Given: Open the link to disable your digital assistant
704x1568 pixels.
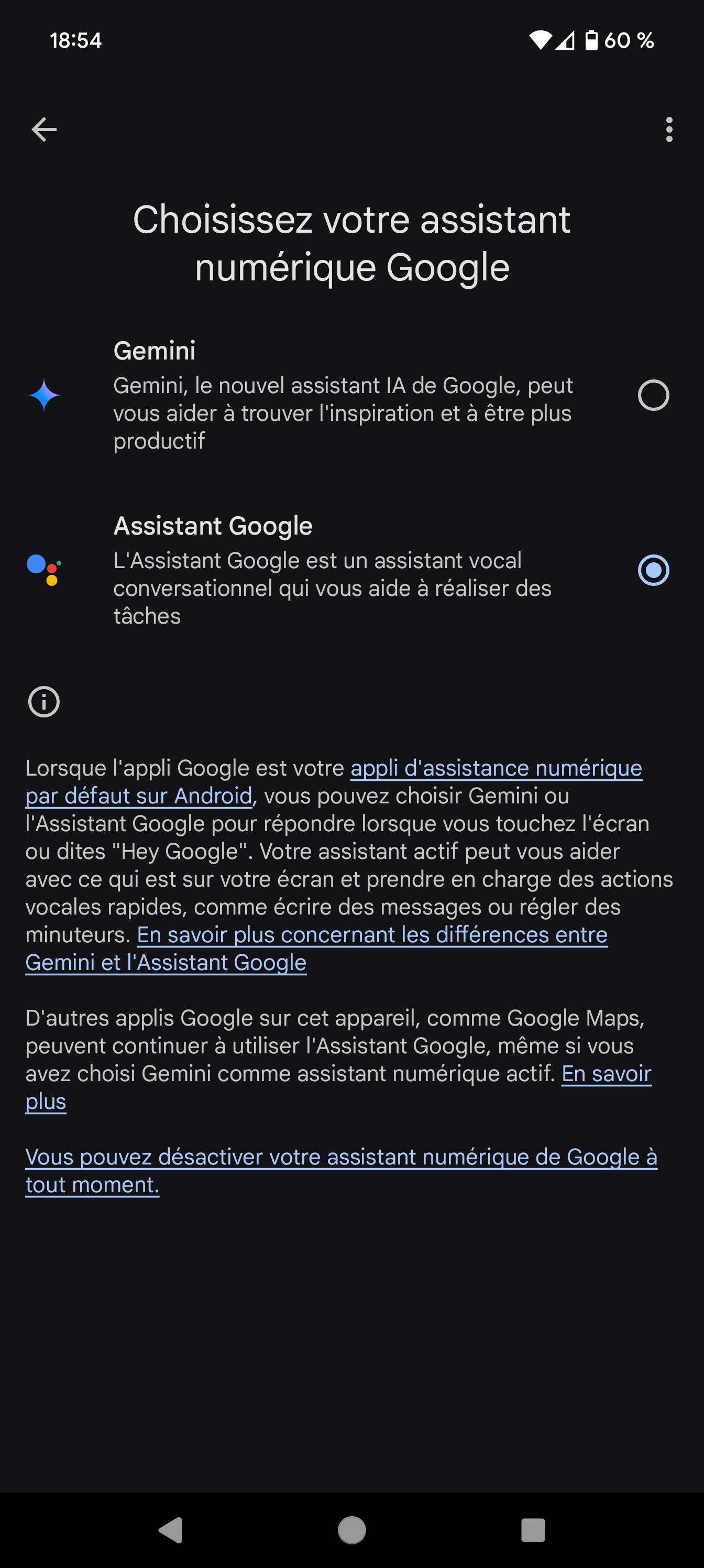Looking at the screenshot, I should [x=341, y=1157].
